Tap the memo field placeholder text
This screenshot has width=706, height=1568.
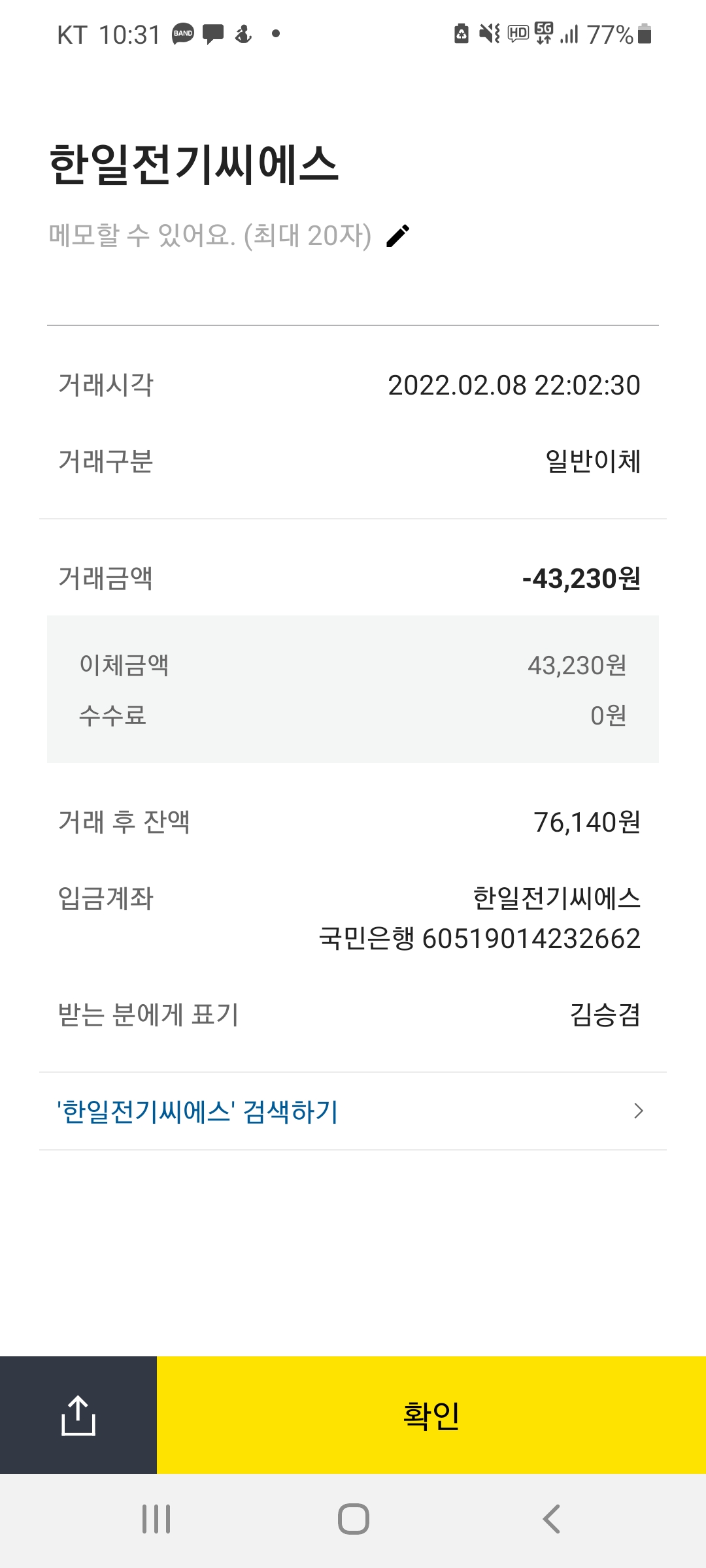click(210, 235)
